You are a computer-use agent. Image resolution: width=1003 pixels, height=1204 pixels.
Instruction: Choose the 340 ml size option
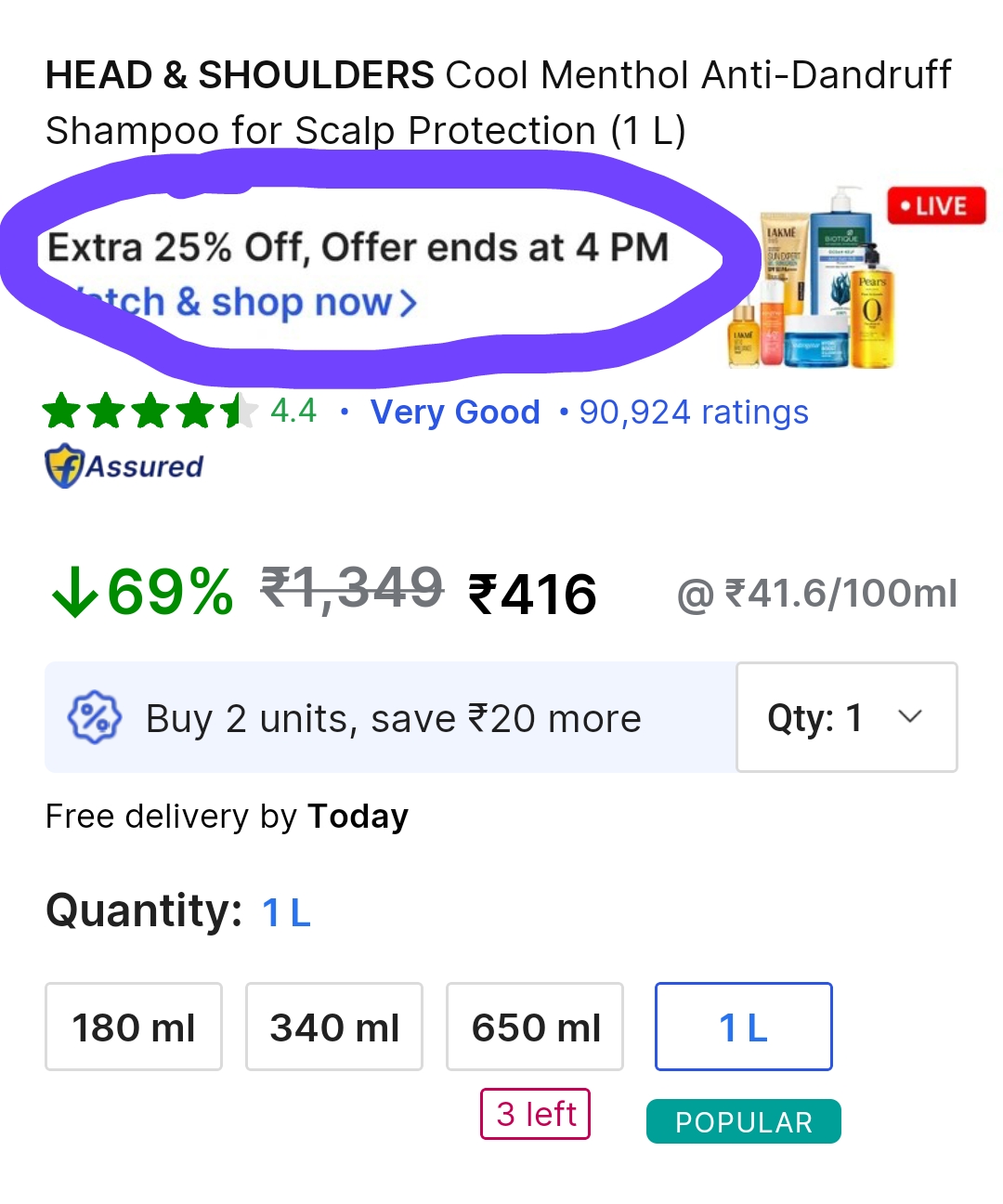[x=334, y=1027]
